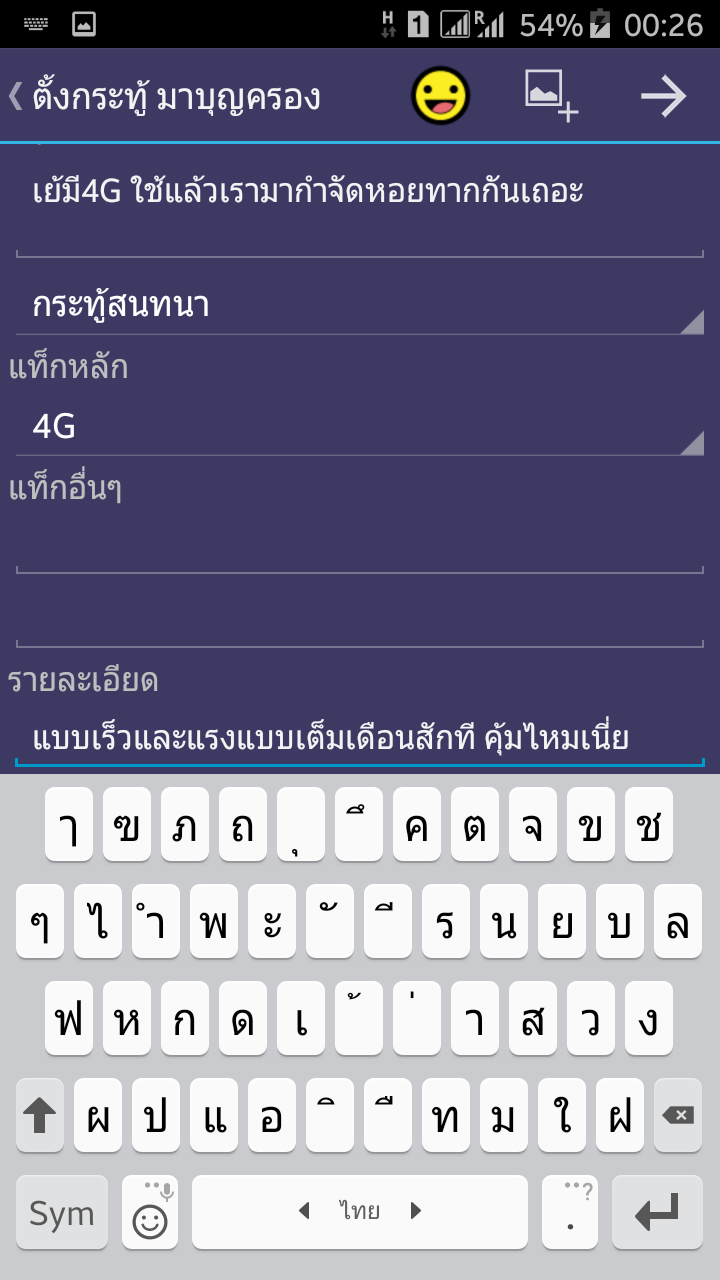
Task: Open the emoticon smiley picker
Action: pyautogui.click(x=441, y=96)
